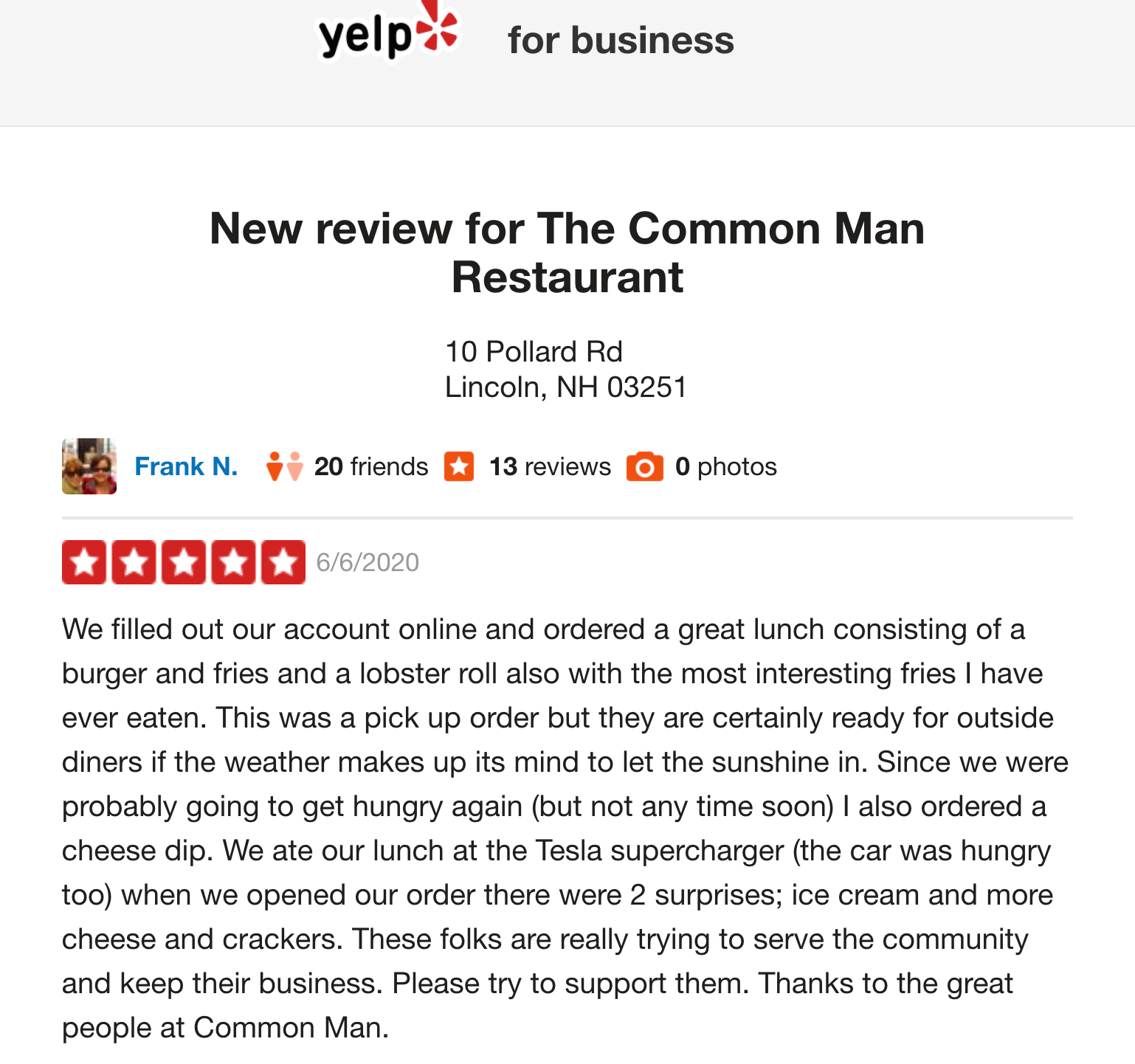Tap Frank N.'s profile photo
Viewport: 1135px width, 1064px height.
[89, 466]
